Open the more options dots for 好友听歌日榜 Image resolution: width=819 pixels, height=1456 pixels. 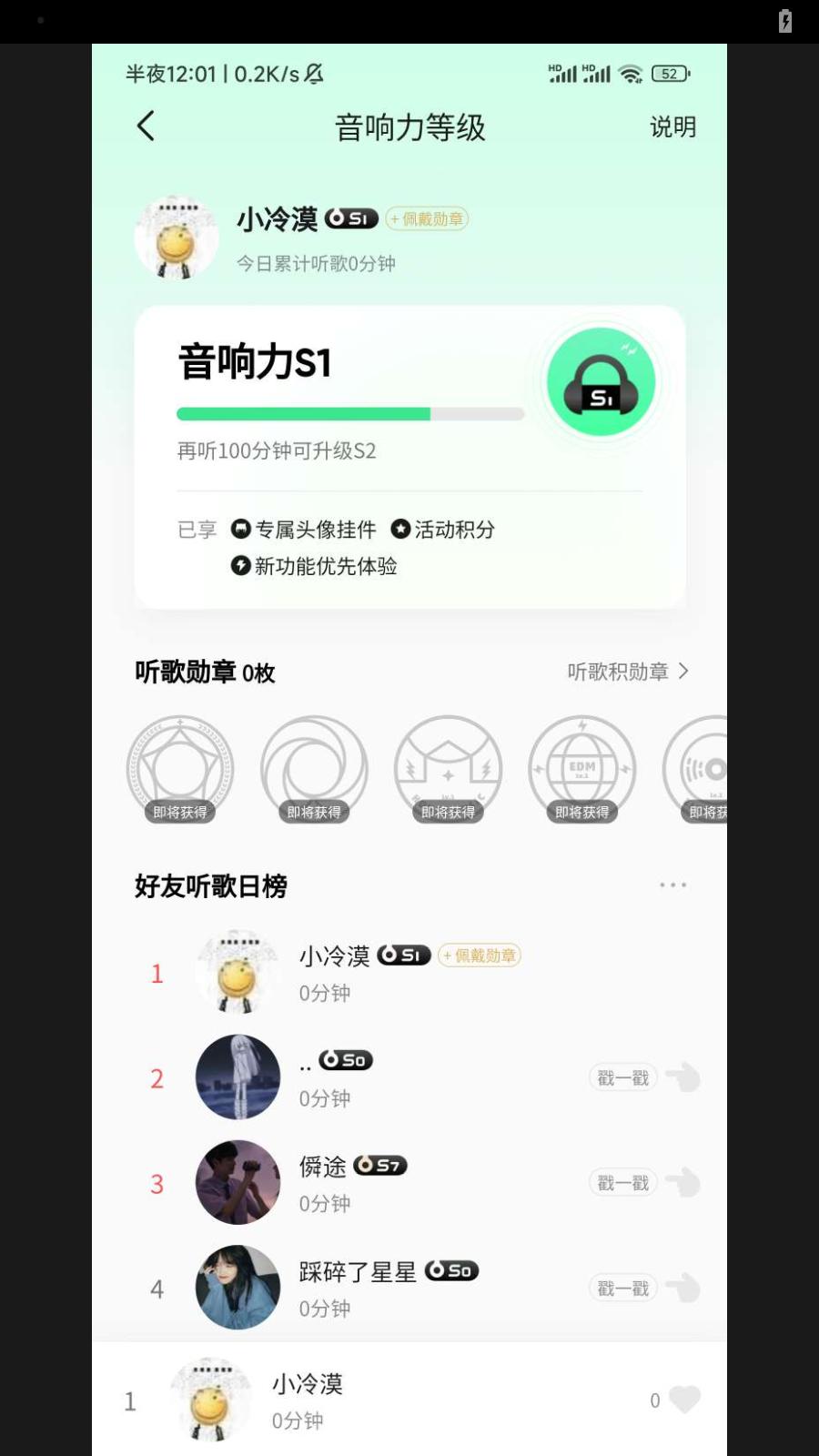pyautogui.click(x=672, y=885)
